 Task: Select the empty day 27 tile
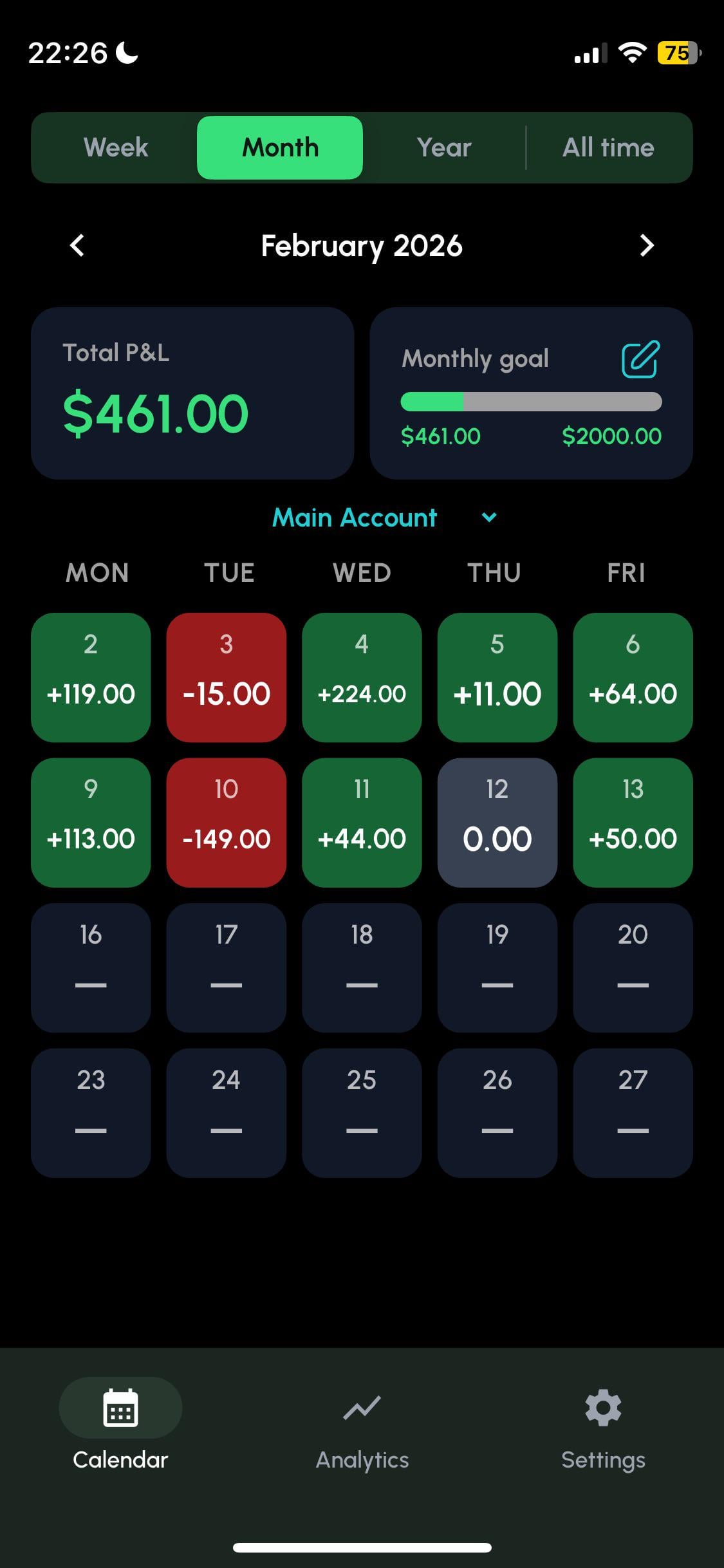coord(633,1113)
